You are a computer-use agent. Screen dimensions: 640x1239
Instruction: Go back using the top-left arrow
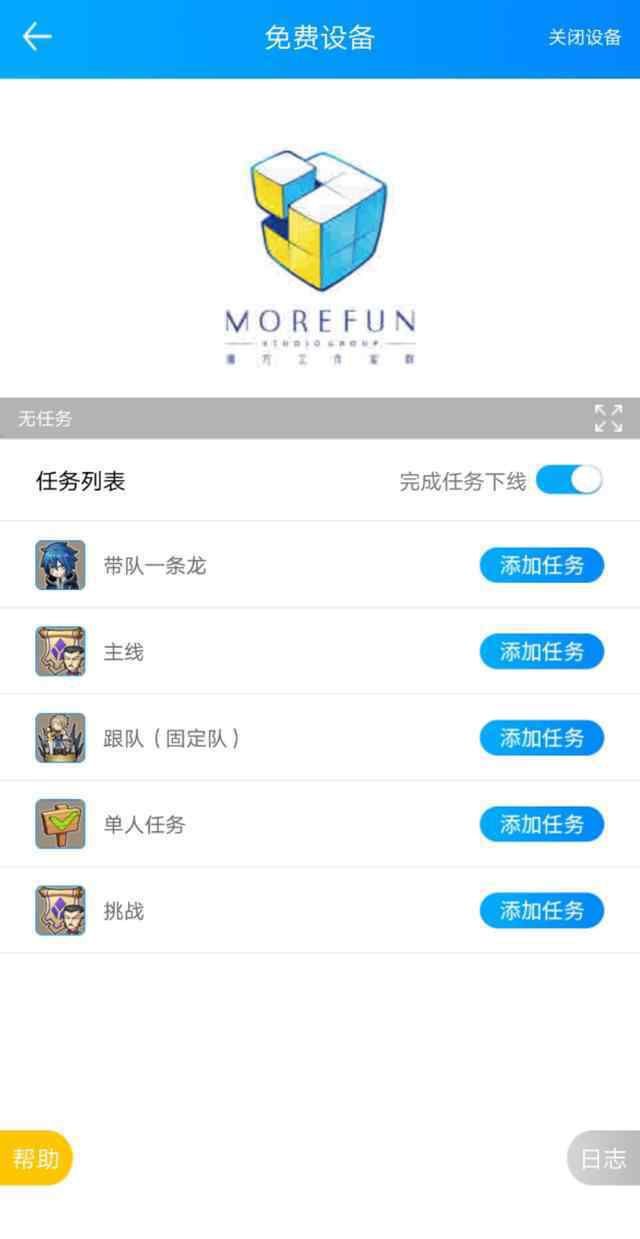tap(37, 37)
